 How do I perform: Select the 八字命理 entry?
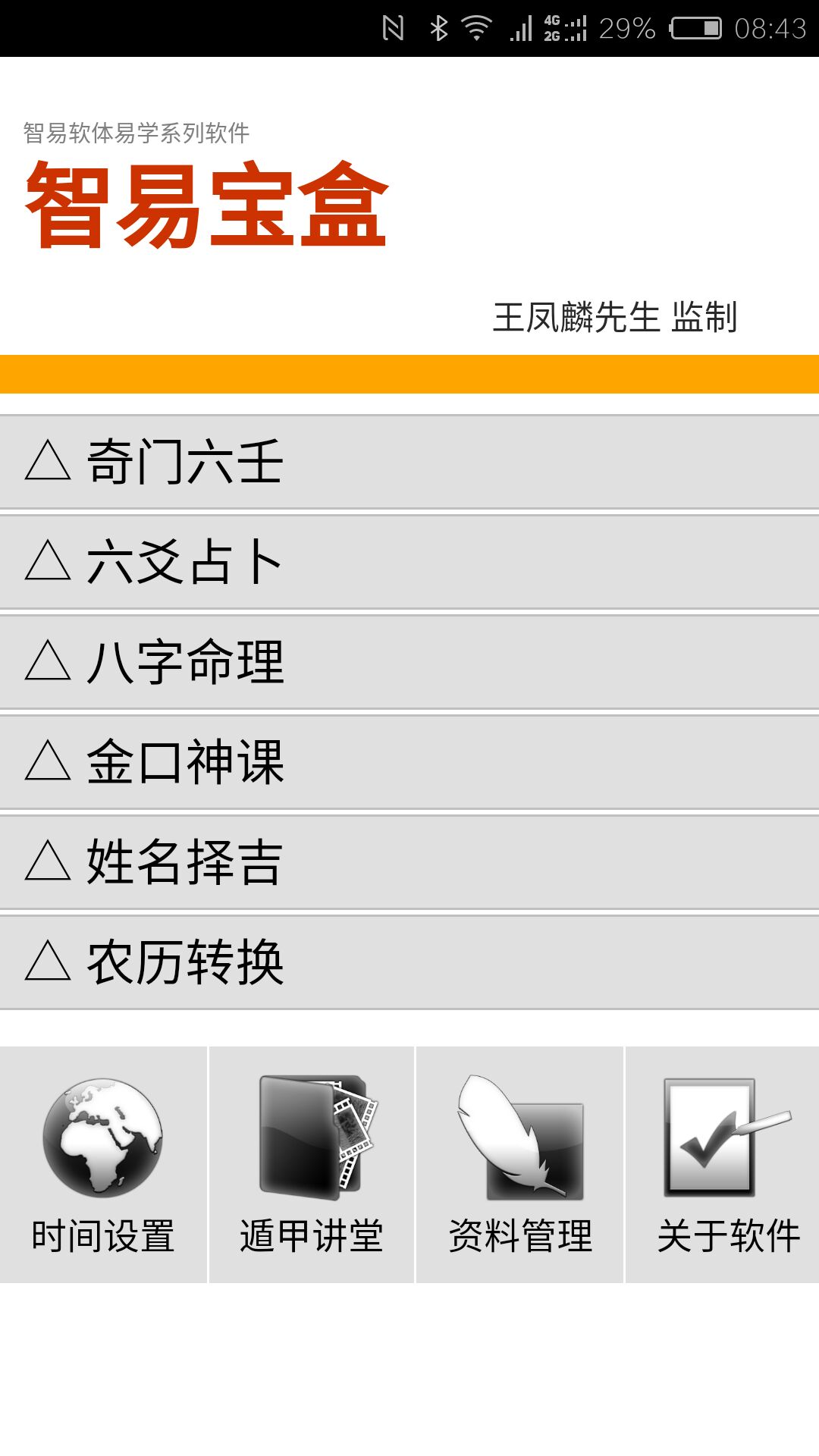point(409,662)
